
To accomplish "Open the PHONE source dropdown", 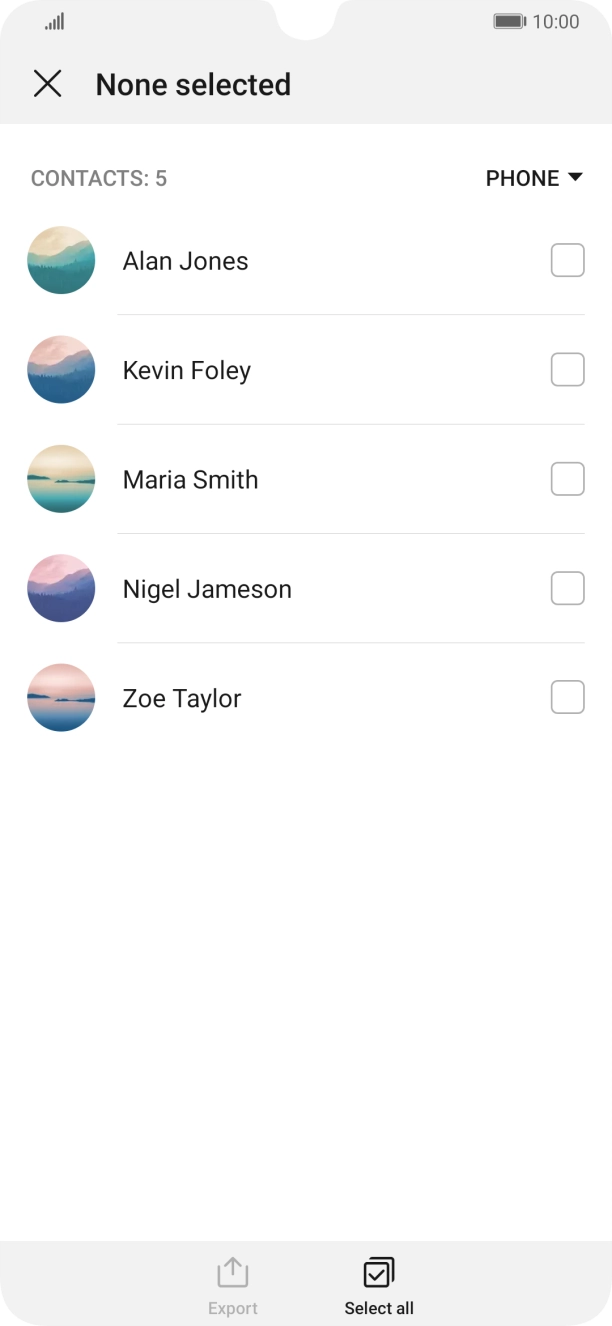I will [x=533, y=178].
